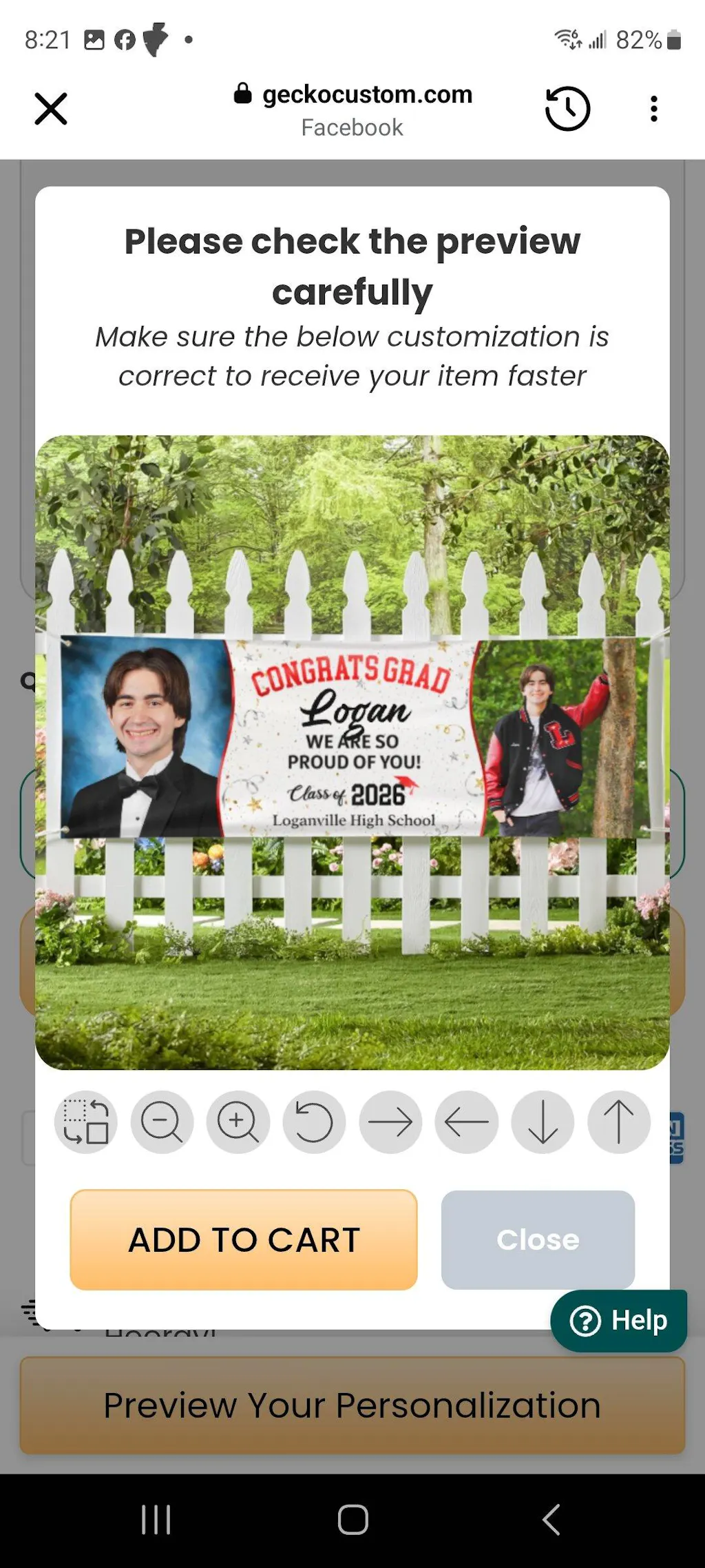
Task: Tap Preview Your Personalization button
Action: [352, 1405]
